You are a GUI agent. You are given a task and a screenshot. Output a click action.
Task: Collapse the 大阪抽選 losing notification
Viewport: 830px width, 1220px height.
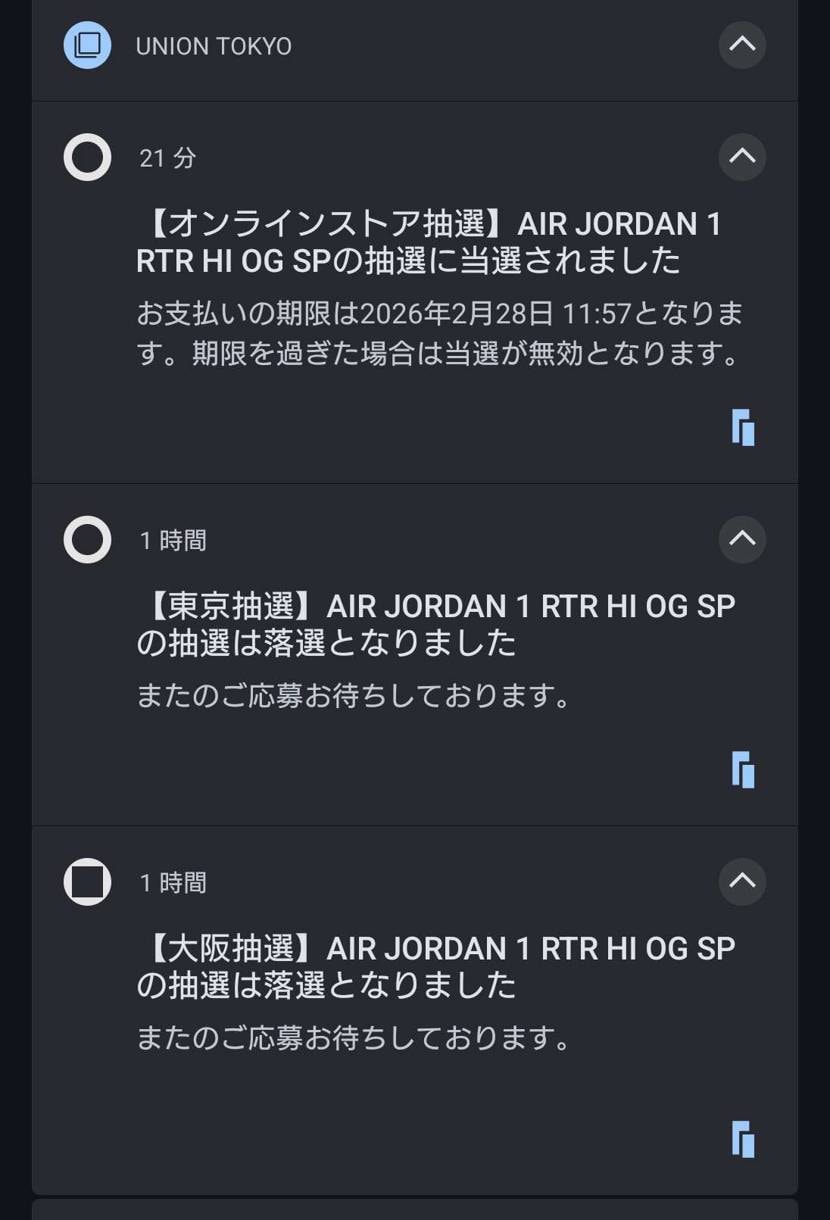(x=742, y=882)
